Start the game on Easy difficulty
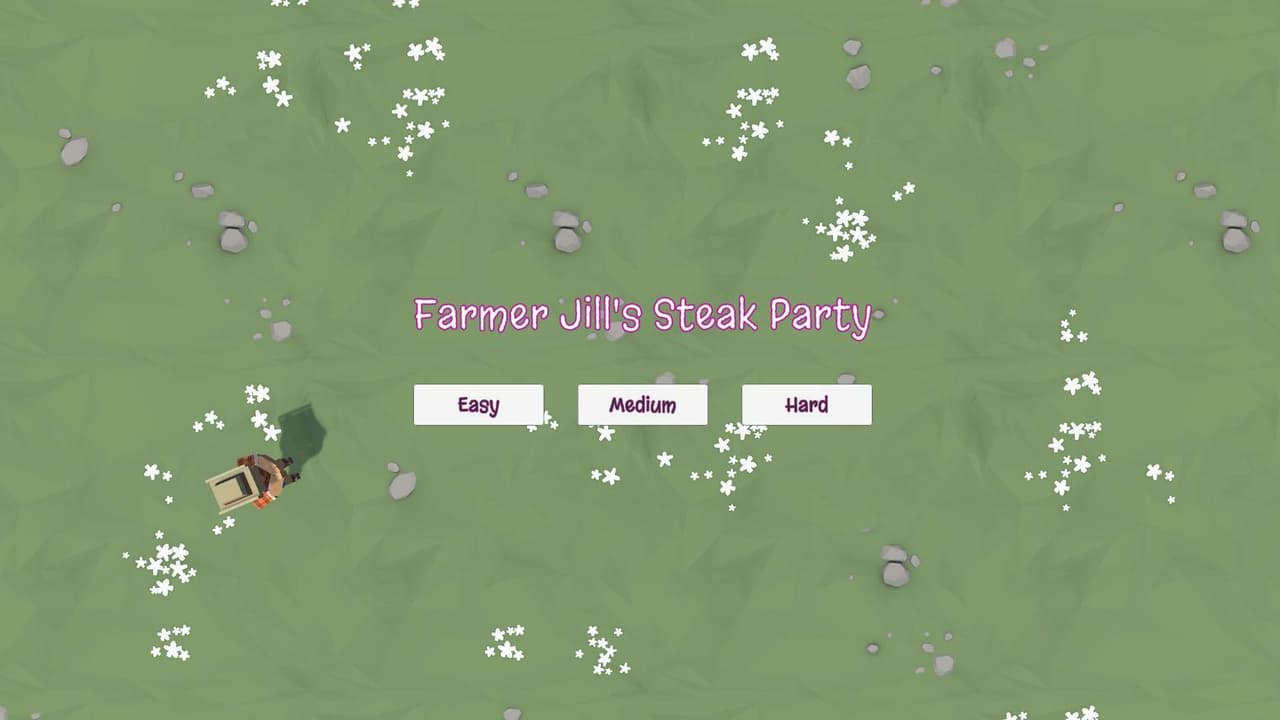This screenshot has width=1280, height=720. pyautogui.click(x=479, y=405)
